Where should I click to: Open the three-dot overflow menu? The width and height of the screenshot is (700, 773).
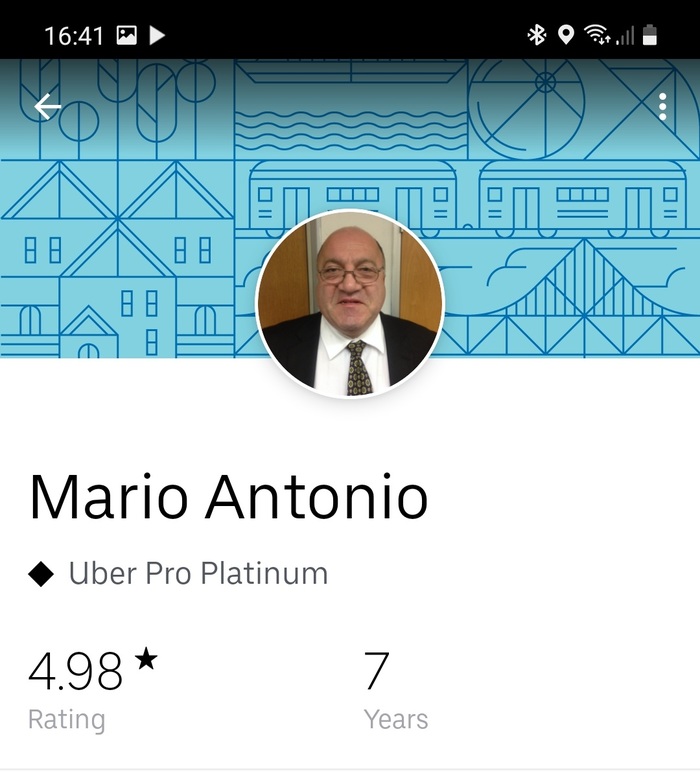[662, 107]
